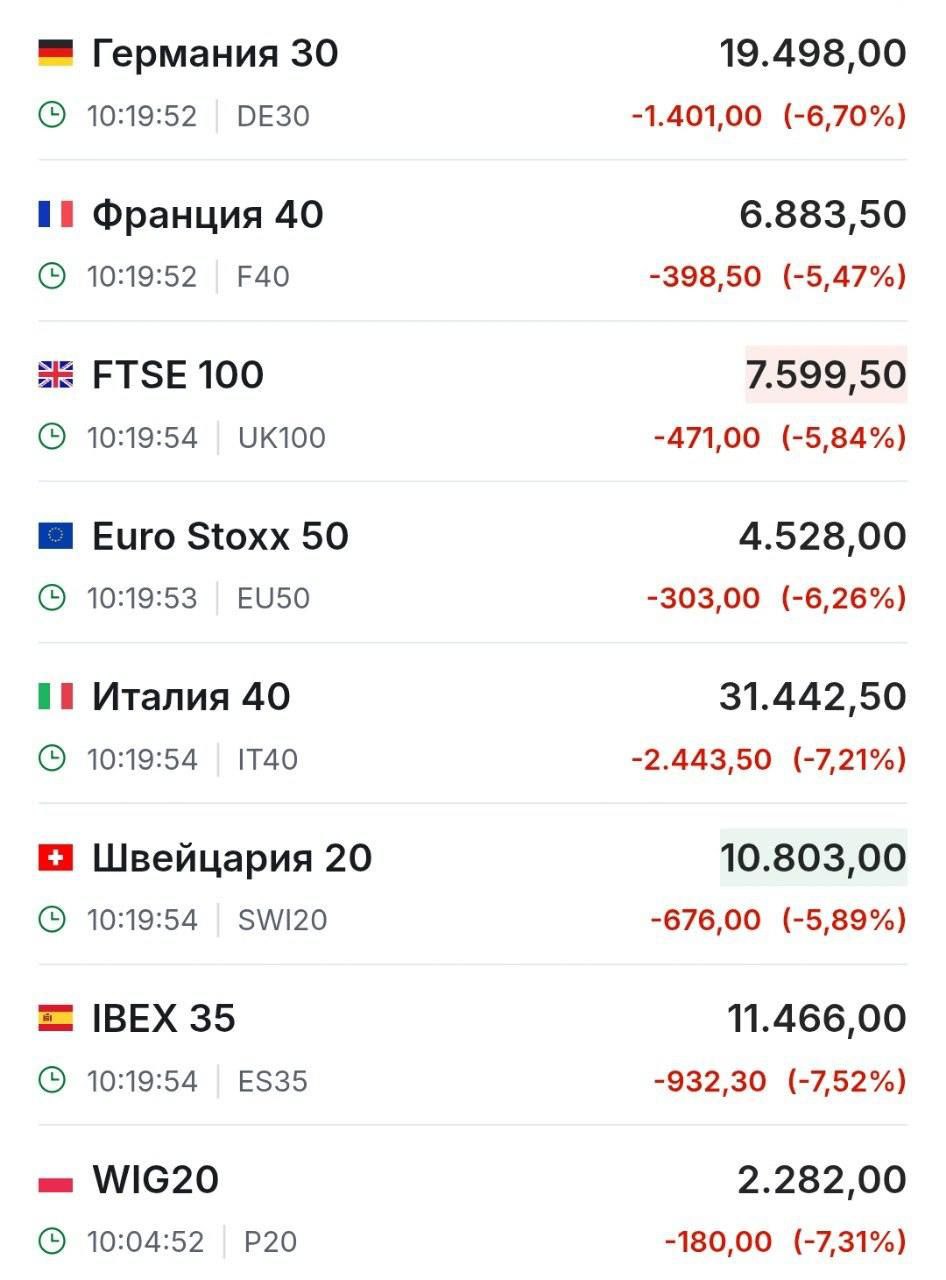This screenshot has height=1280, width=946.
Task: Open the Италия 40 index row
Action: [x=191, y=698]
